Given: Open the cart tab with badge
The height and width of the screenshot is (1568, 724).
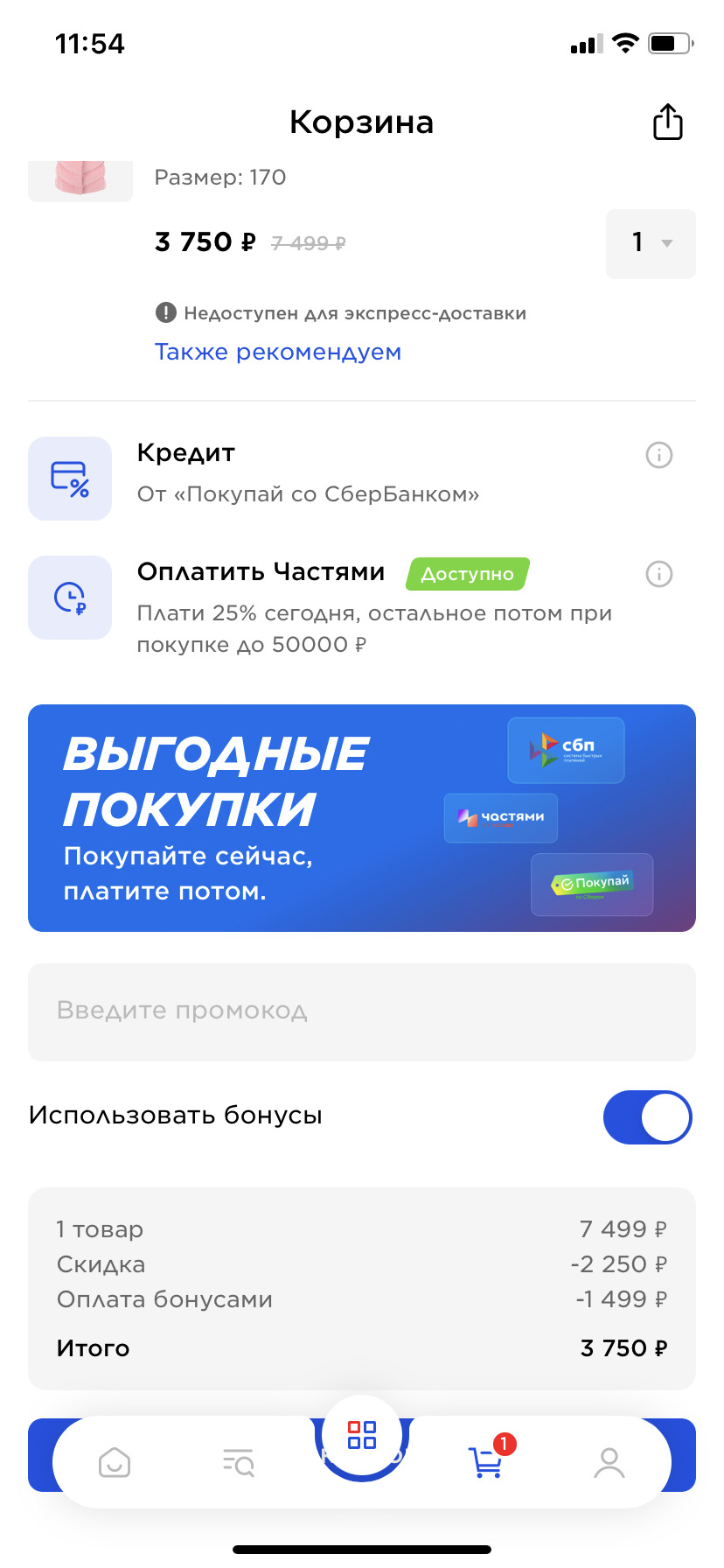Looking at the screenshot, I should coord(488,1459).
